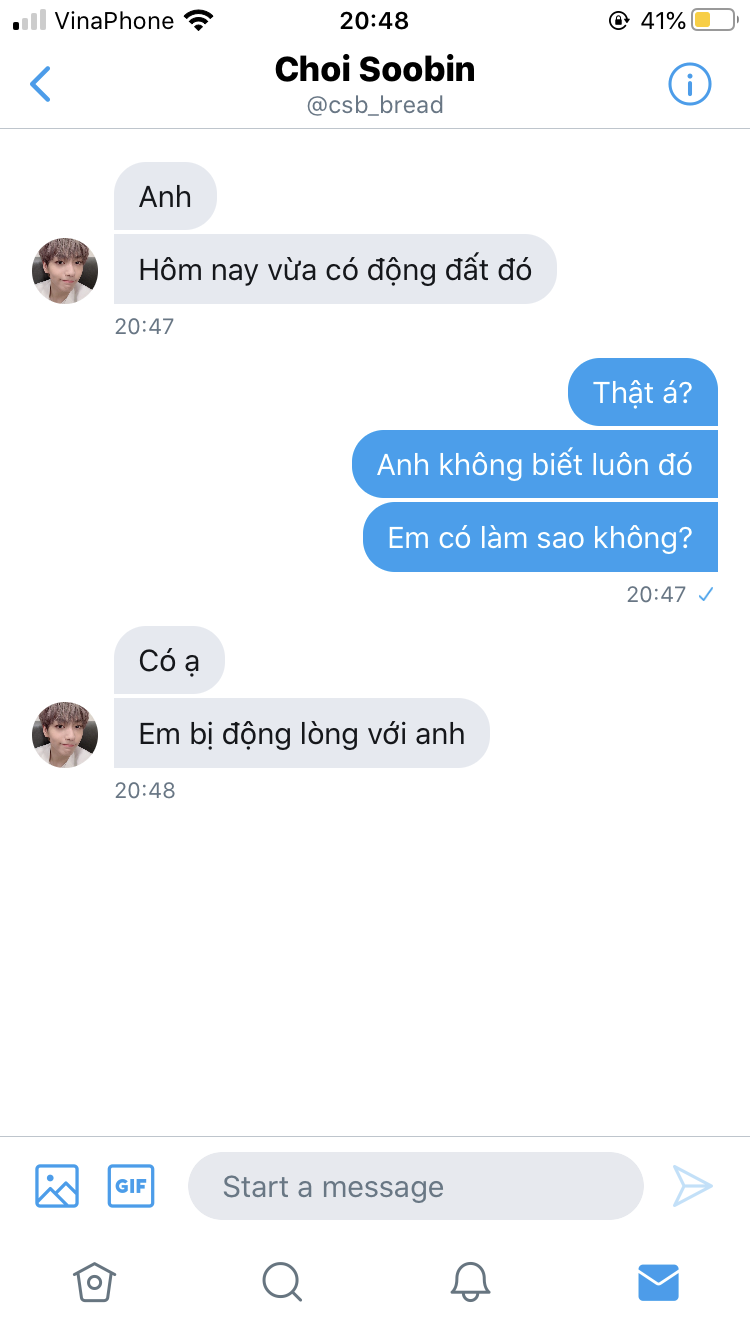Focus the Start a message field
Image resolution: width=750 pixels, height=1334 pixels.
click(415, 1187)
